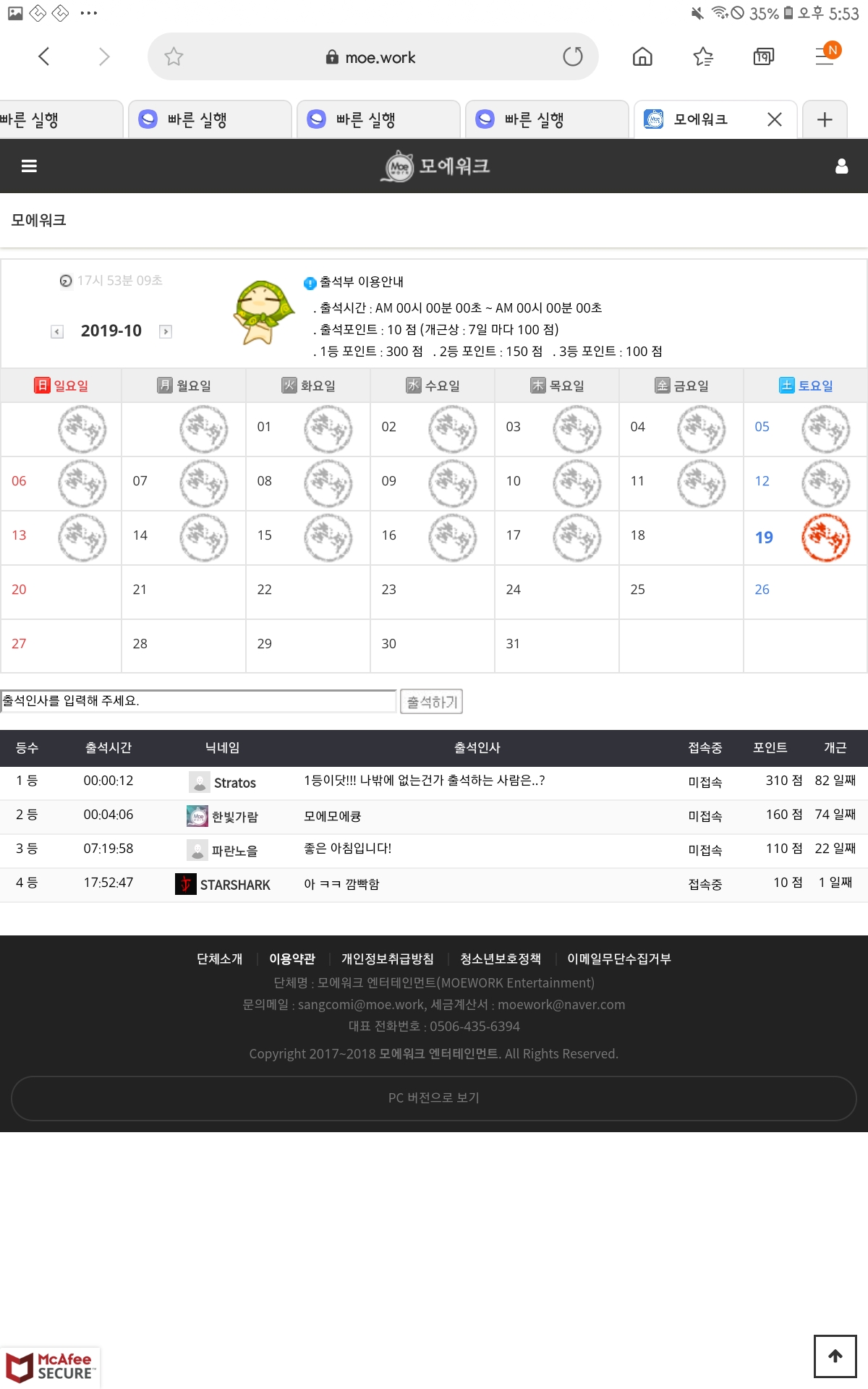The image size is (868, 1389).
Task: Add a new browser tab
Action: click(x=825, y=119)
